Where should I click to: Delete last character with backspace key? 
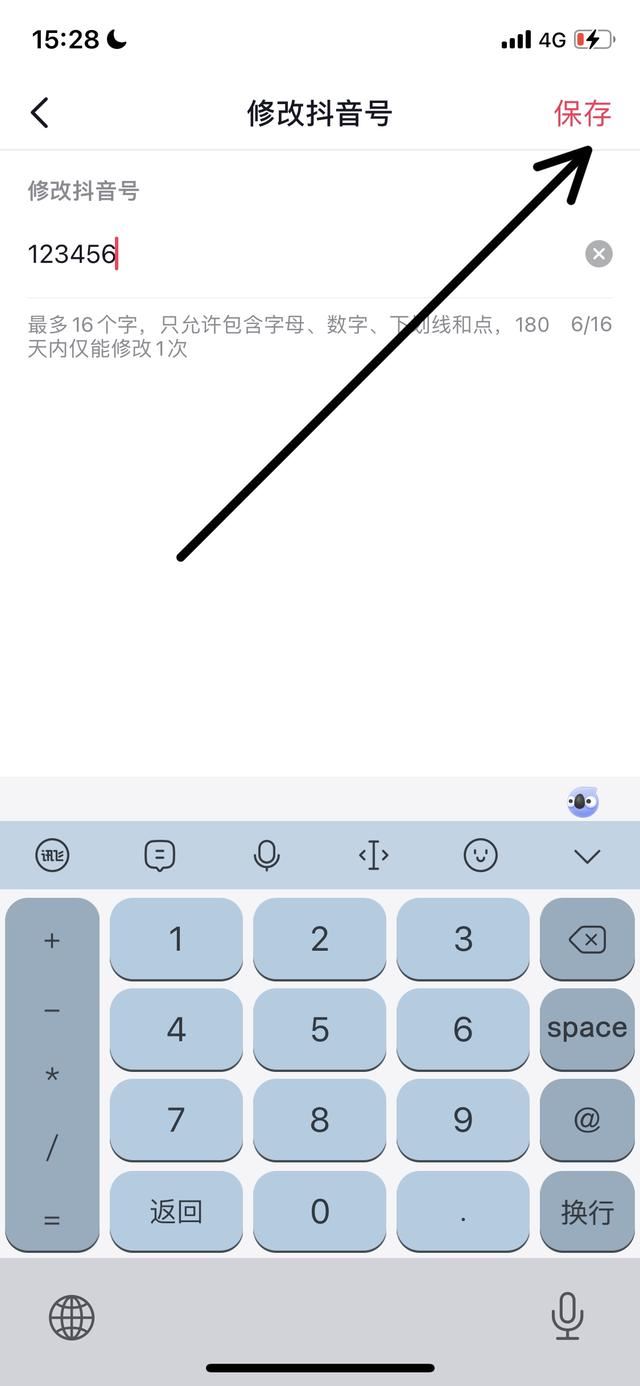coord(586,939)
